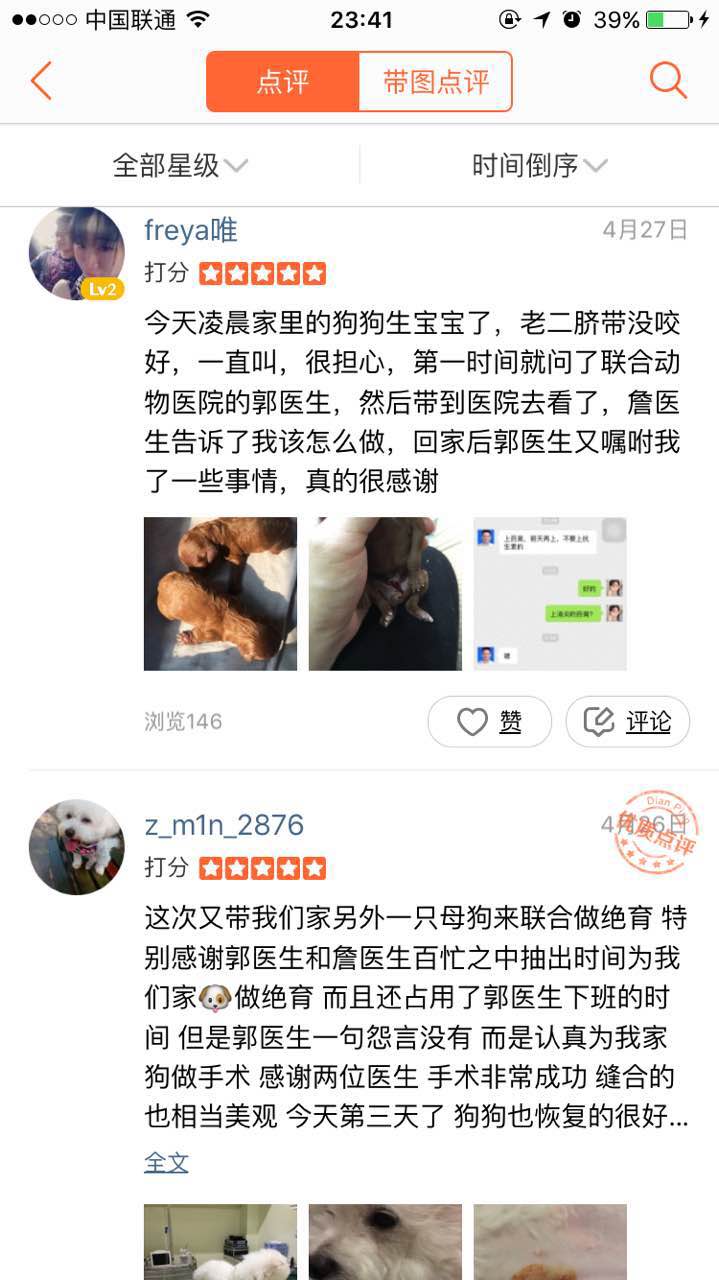Image resolution: width=719 pixels, height=1280 pixels.
Task: Comment on freya唯's review via 评论
Action: point(628,721)
